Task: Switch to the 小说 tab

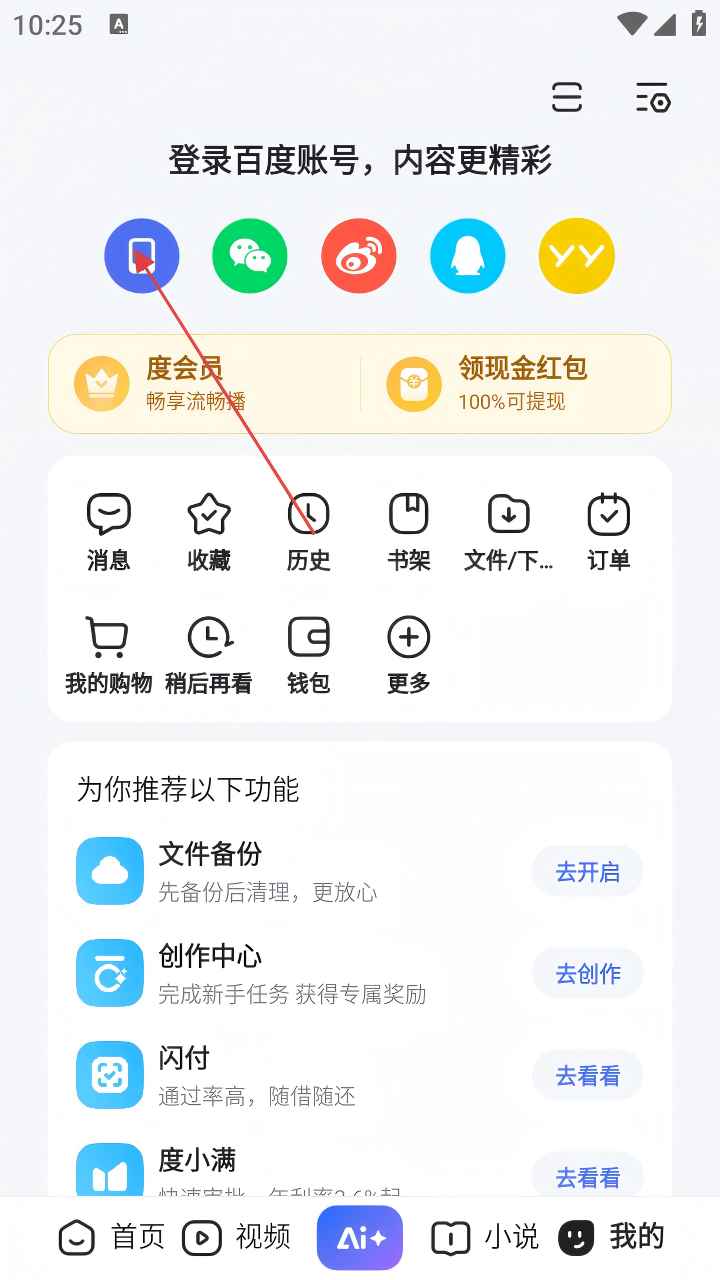Action: pyautogui.click(x=485, y=1237)
